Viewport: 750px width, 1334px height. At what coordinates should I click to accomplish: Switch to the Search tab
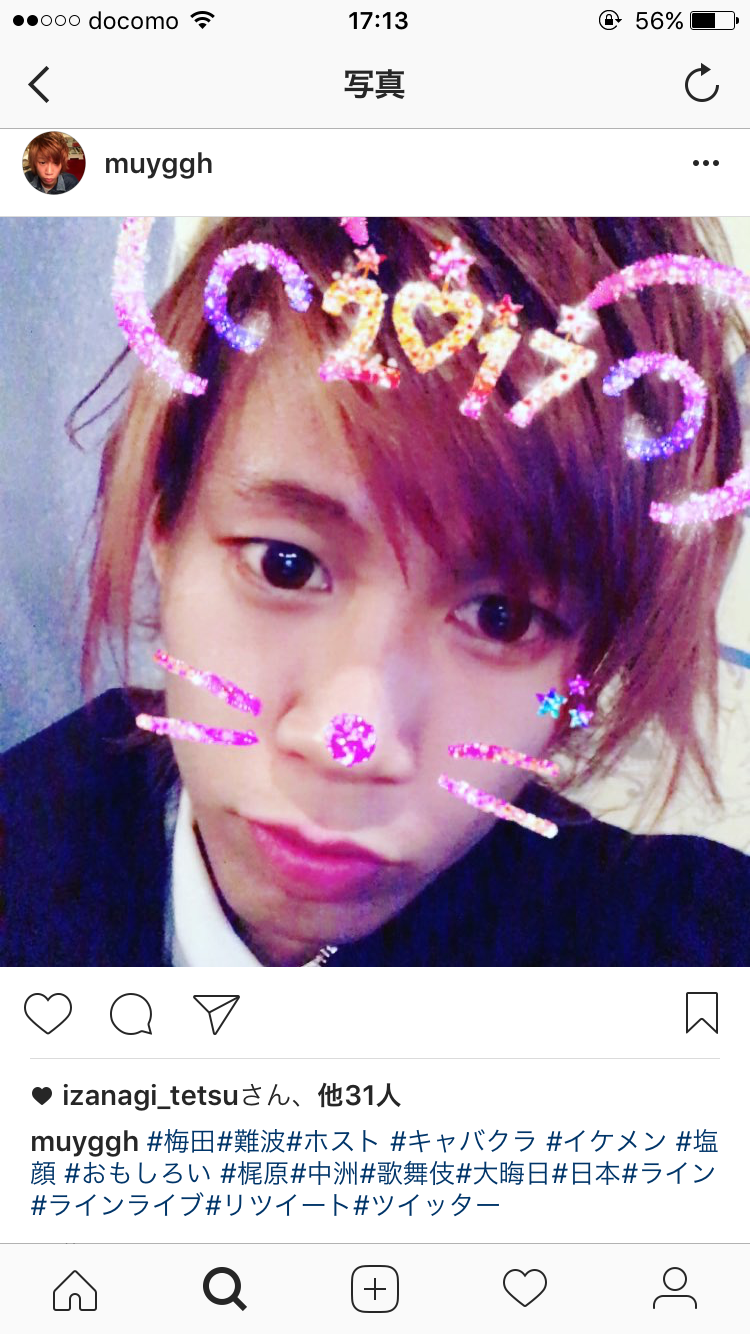(x=225, y=1289)
